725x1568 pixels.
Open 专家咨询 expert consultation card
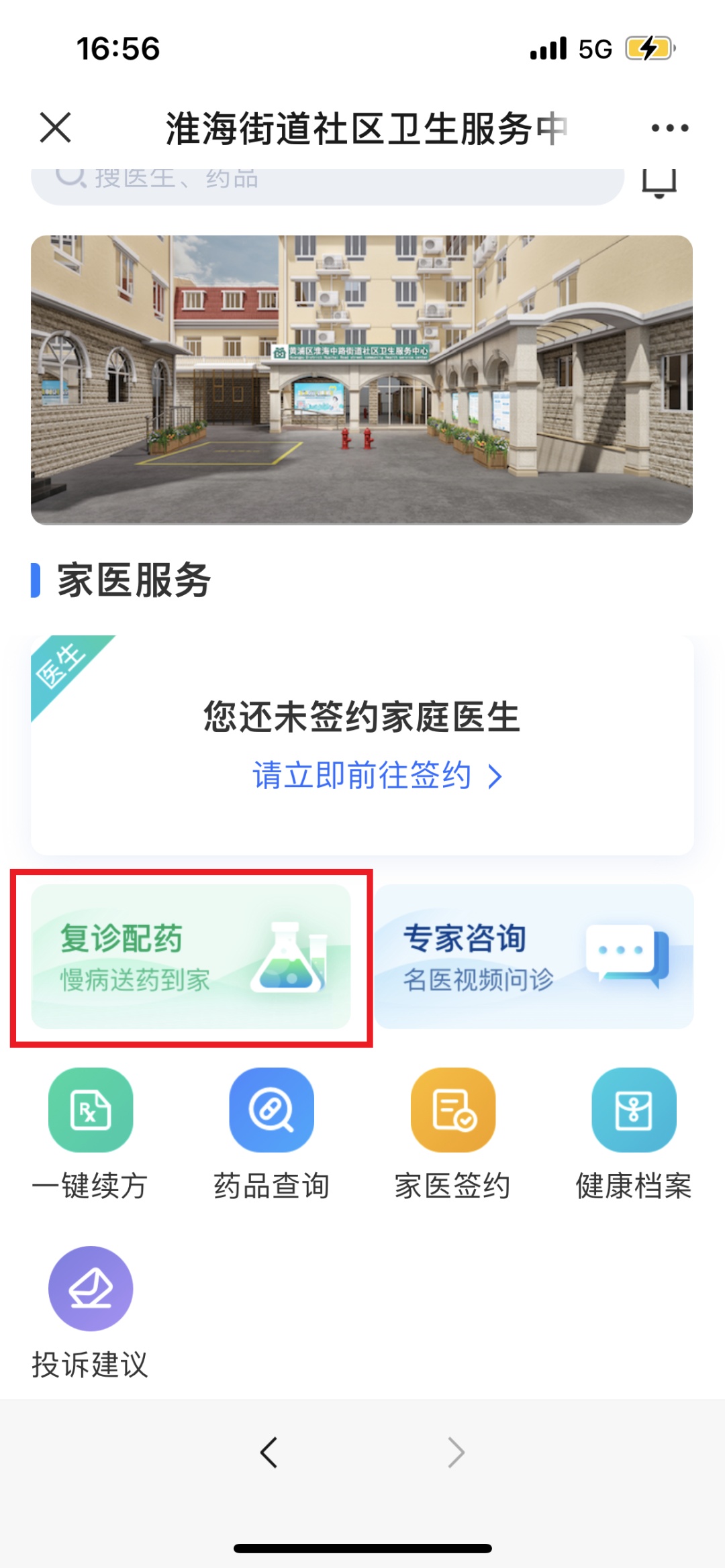tap(534, 957)
